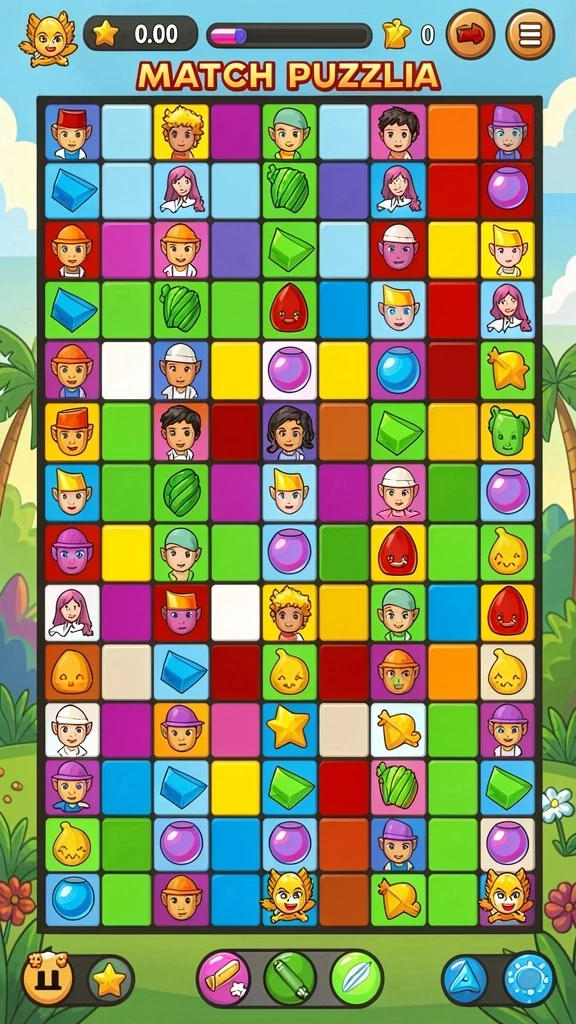Tap the red arrow button
The image size is (576, 1024).
[x=470, y=34]
